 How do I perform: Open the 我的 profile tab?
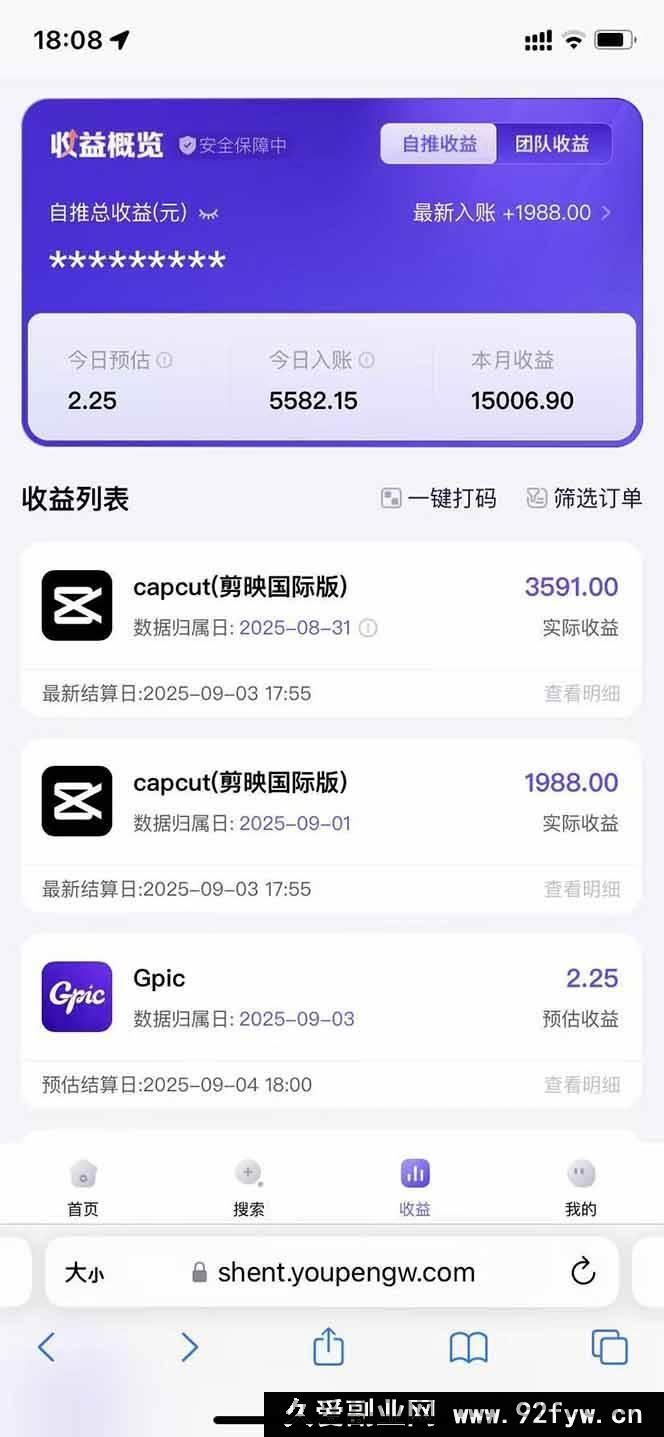tap(581, 1187)
